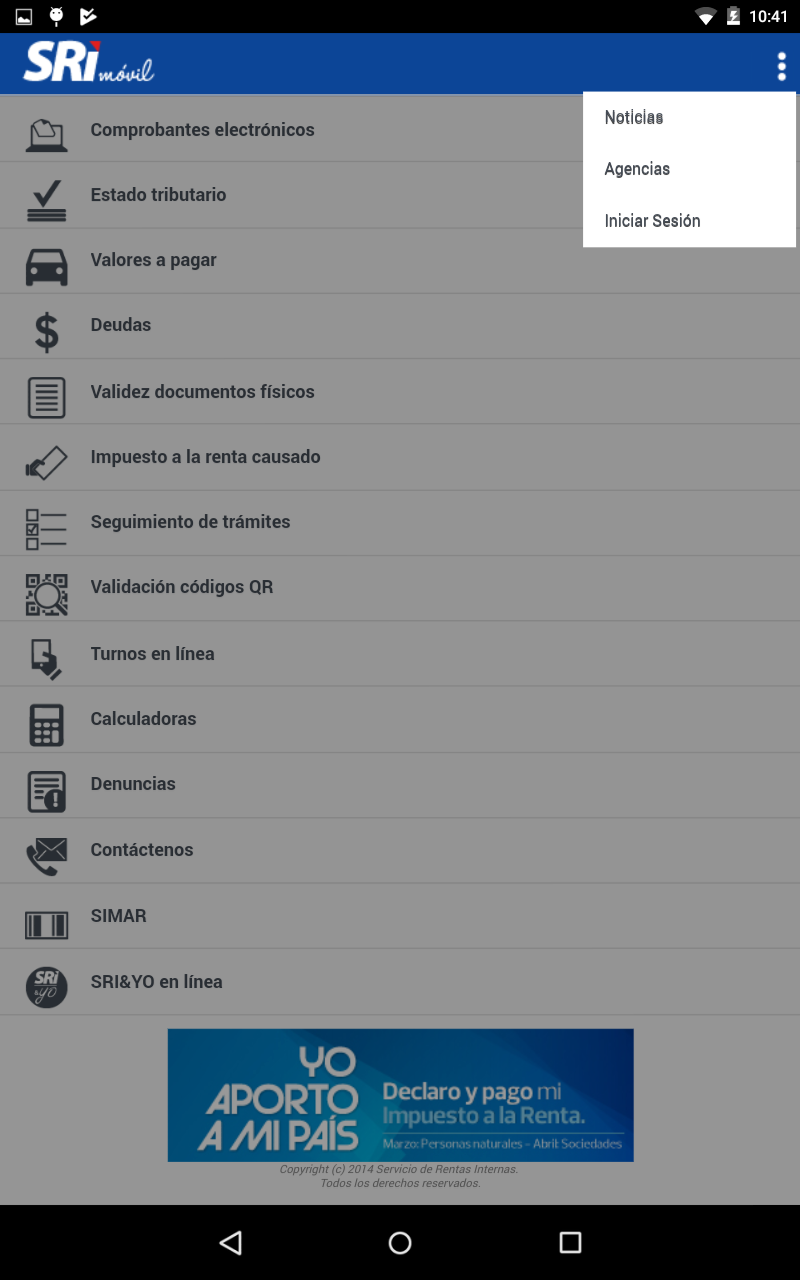Open Impuesto a la renta causado
This screenshot has width=800, height=1280.
(x=400, y=457)
